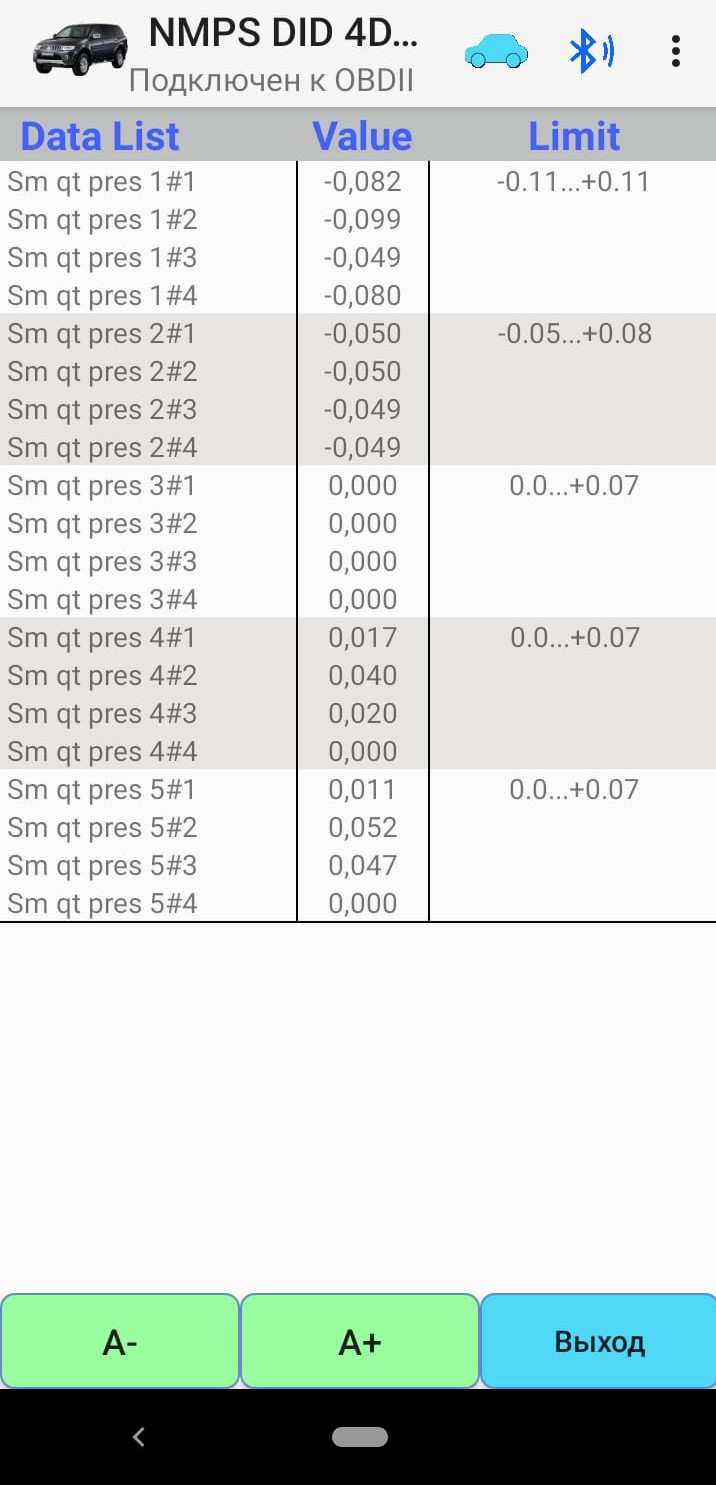This screenshot has height=1485, width=716.
Task: Tap the blue car icon
Action: [x=497, y=51]
